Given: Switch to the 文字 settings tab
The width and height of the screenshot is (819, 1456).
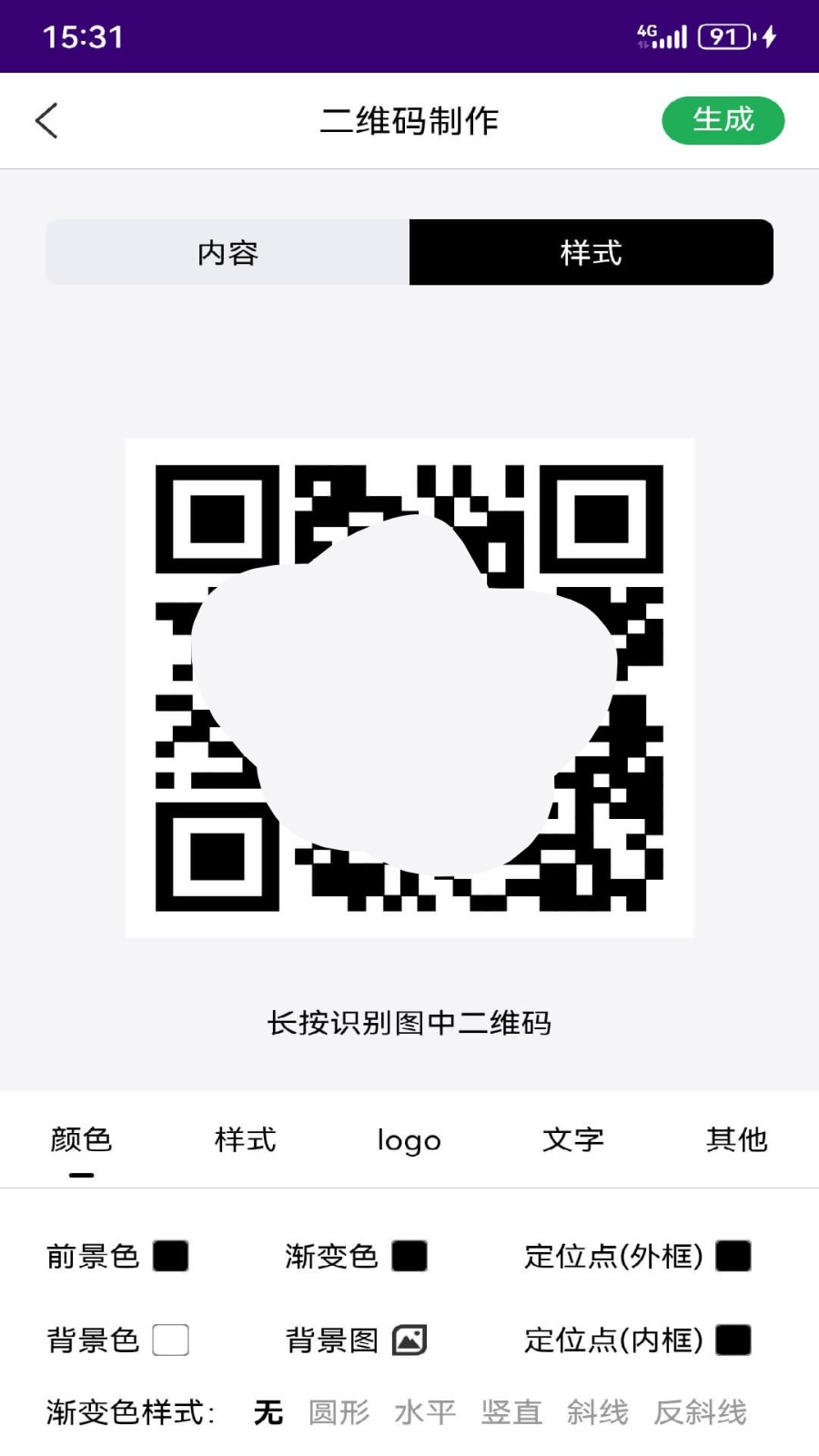Looking at the screenshot, I should point(572,1140).
